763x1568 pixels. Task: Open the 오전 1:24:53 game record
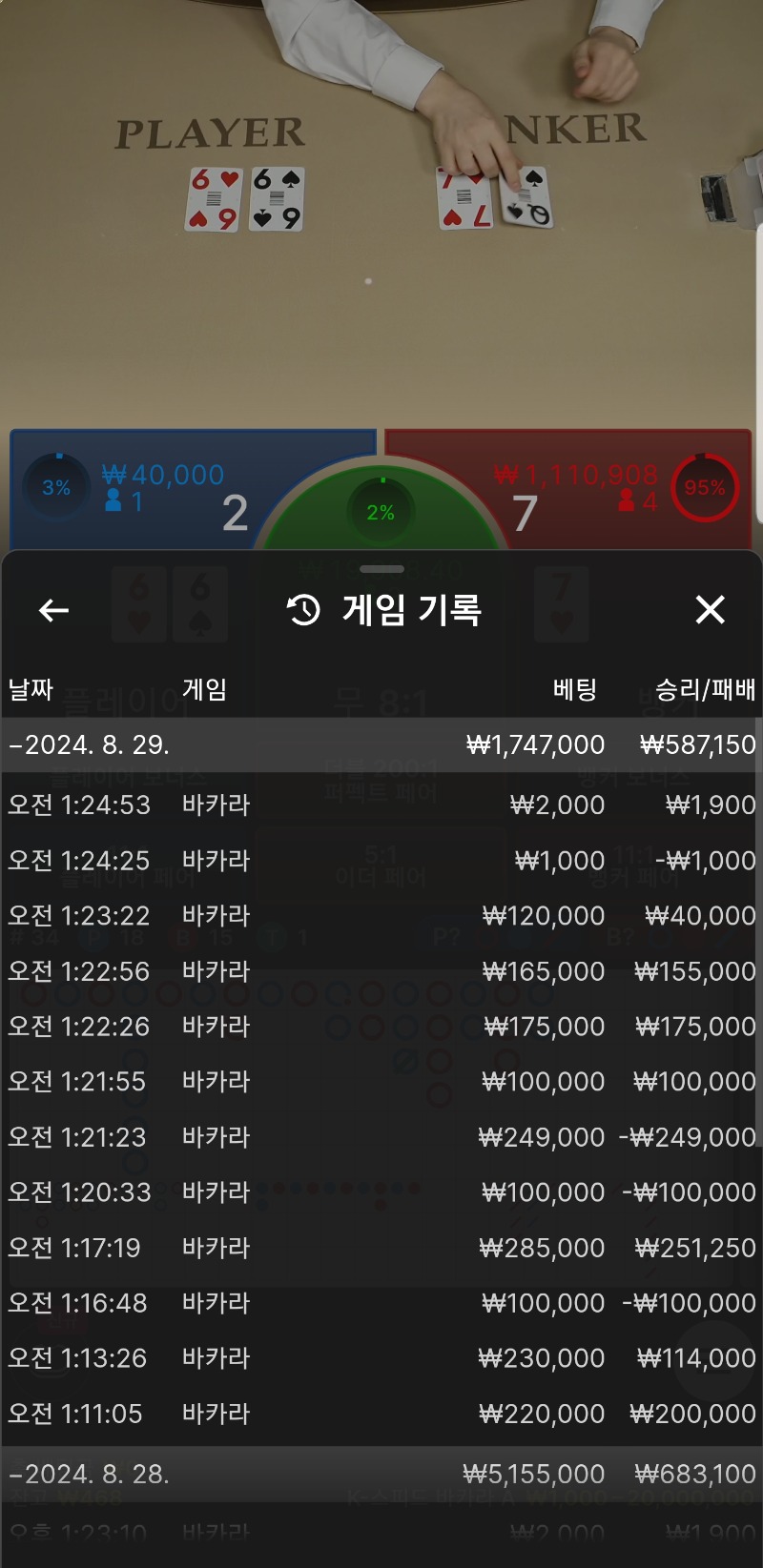pos(381,805)
